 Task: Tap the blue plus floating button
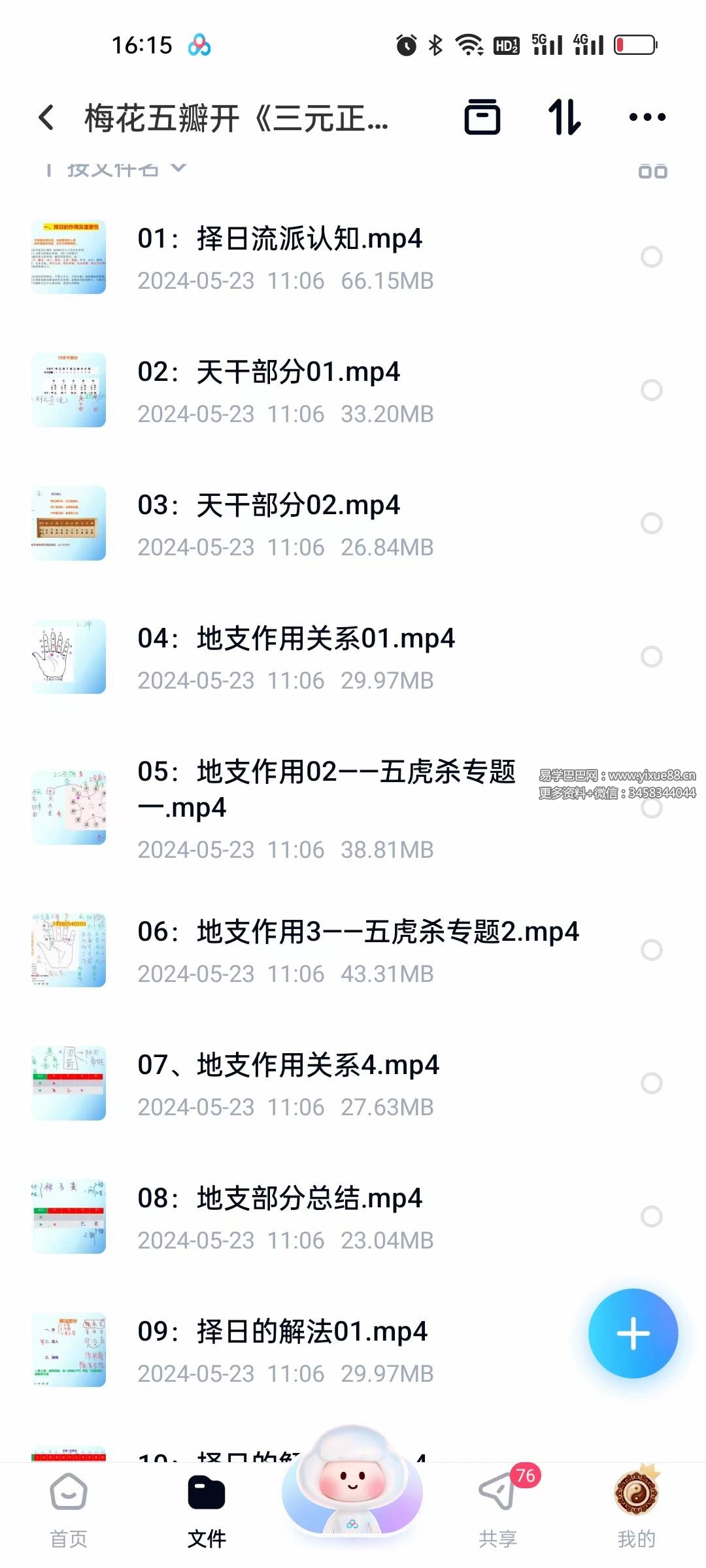[633, 1333]
